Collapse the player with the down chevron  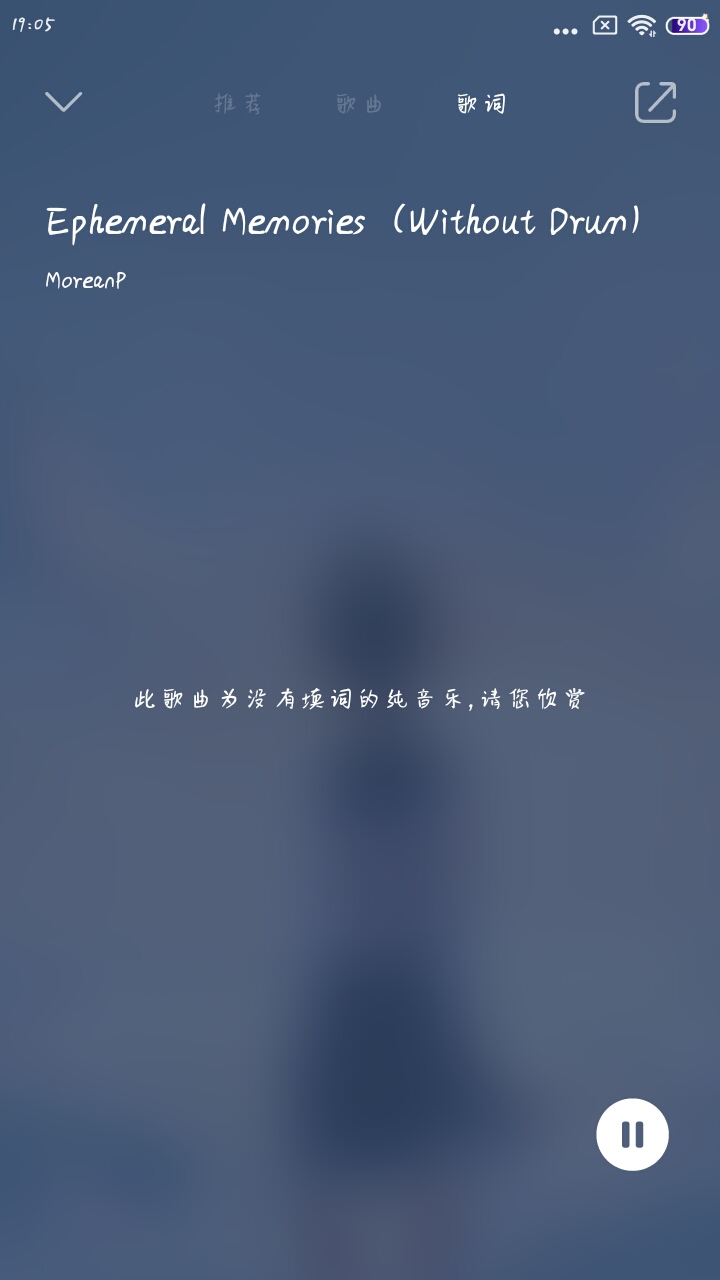coord(63,102)
